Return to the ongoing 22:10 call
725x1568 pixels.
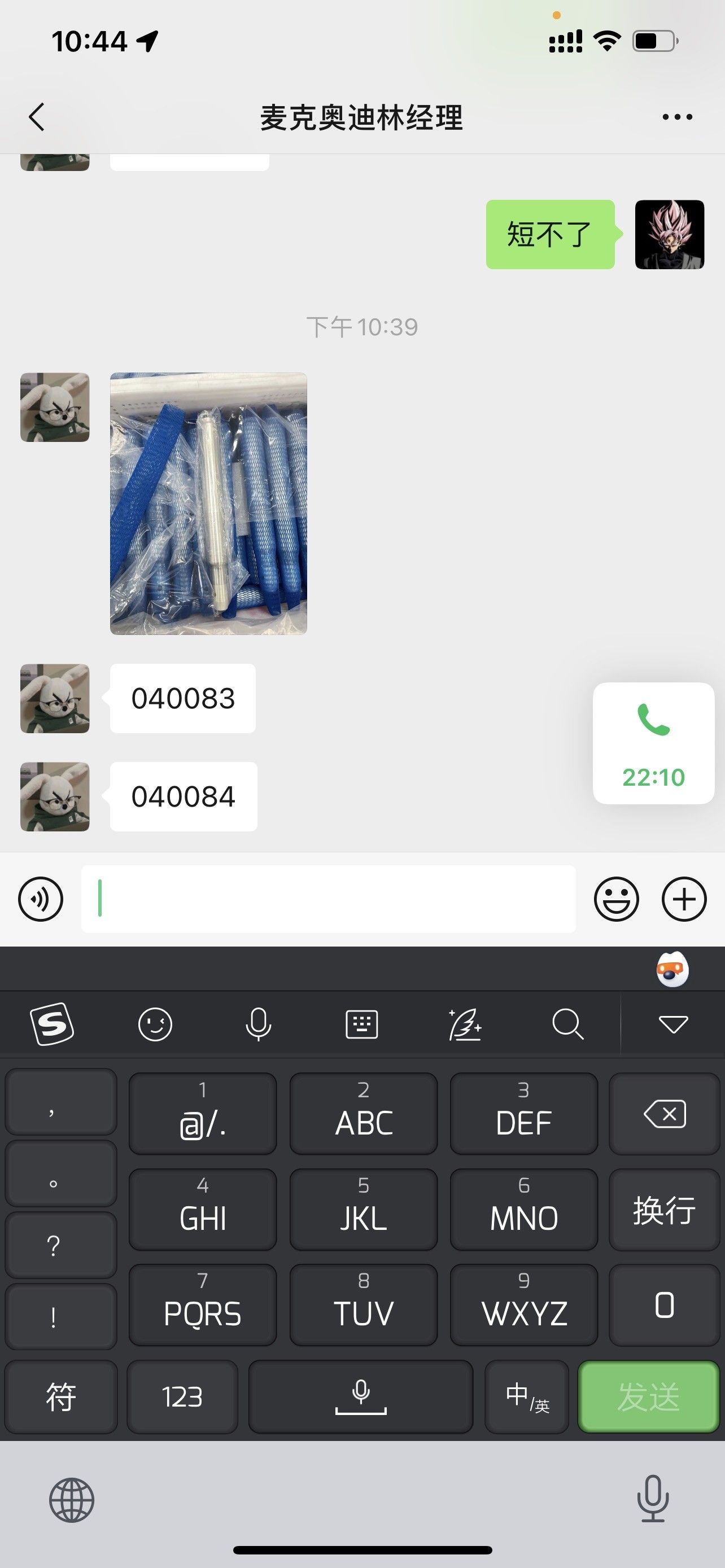click(x=653, y=743)
